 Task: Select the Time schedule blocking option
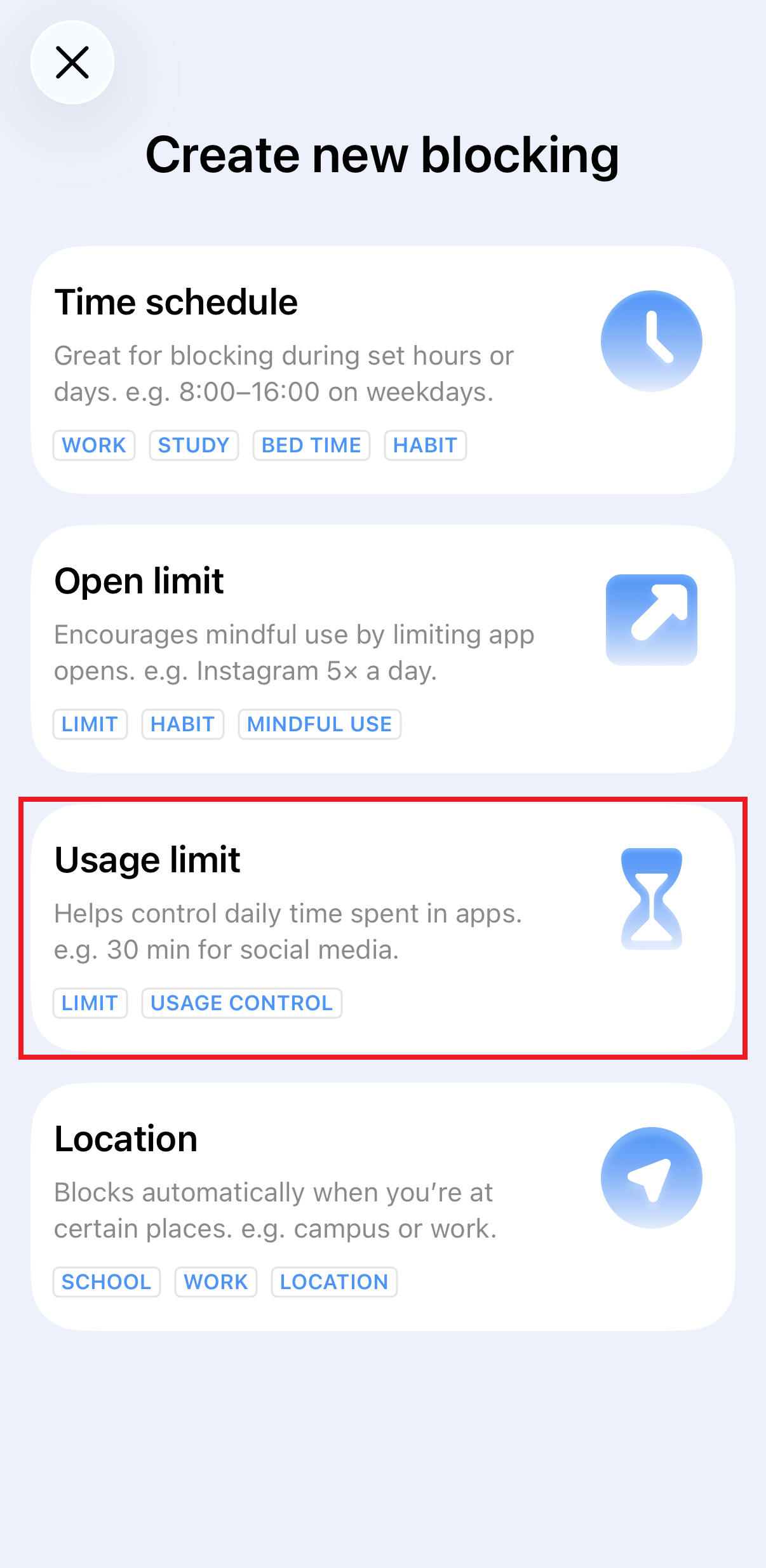pos(382,370)
